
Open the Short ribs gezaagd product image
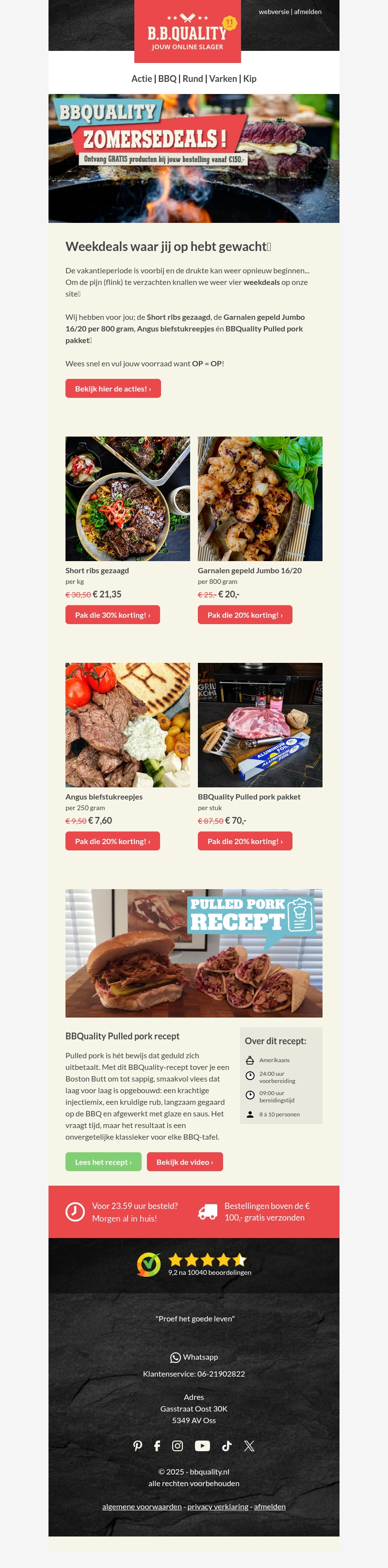(127, 499)
